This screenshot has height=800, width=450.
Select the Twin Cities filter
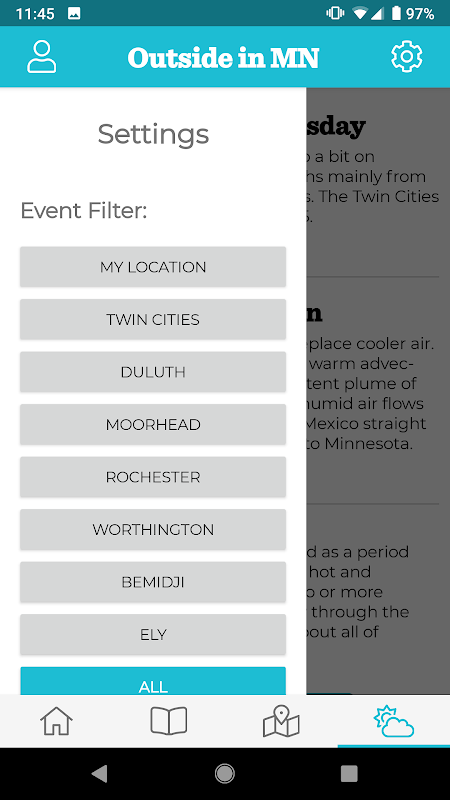153,319
